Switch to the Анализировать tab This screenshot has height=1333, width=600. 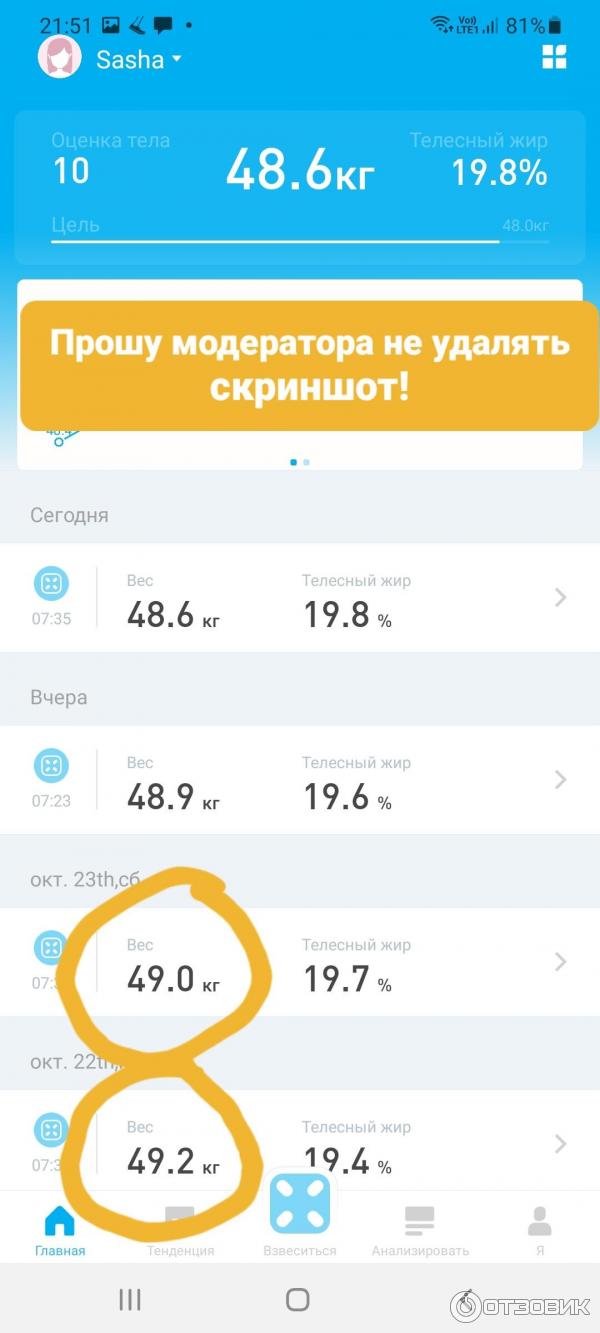pos(420,1230)
